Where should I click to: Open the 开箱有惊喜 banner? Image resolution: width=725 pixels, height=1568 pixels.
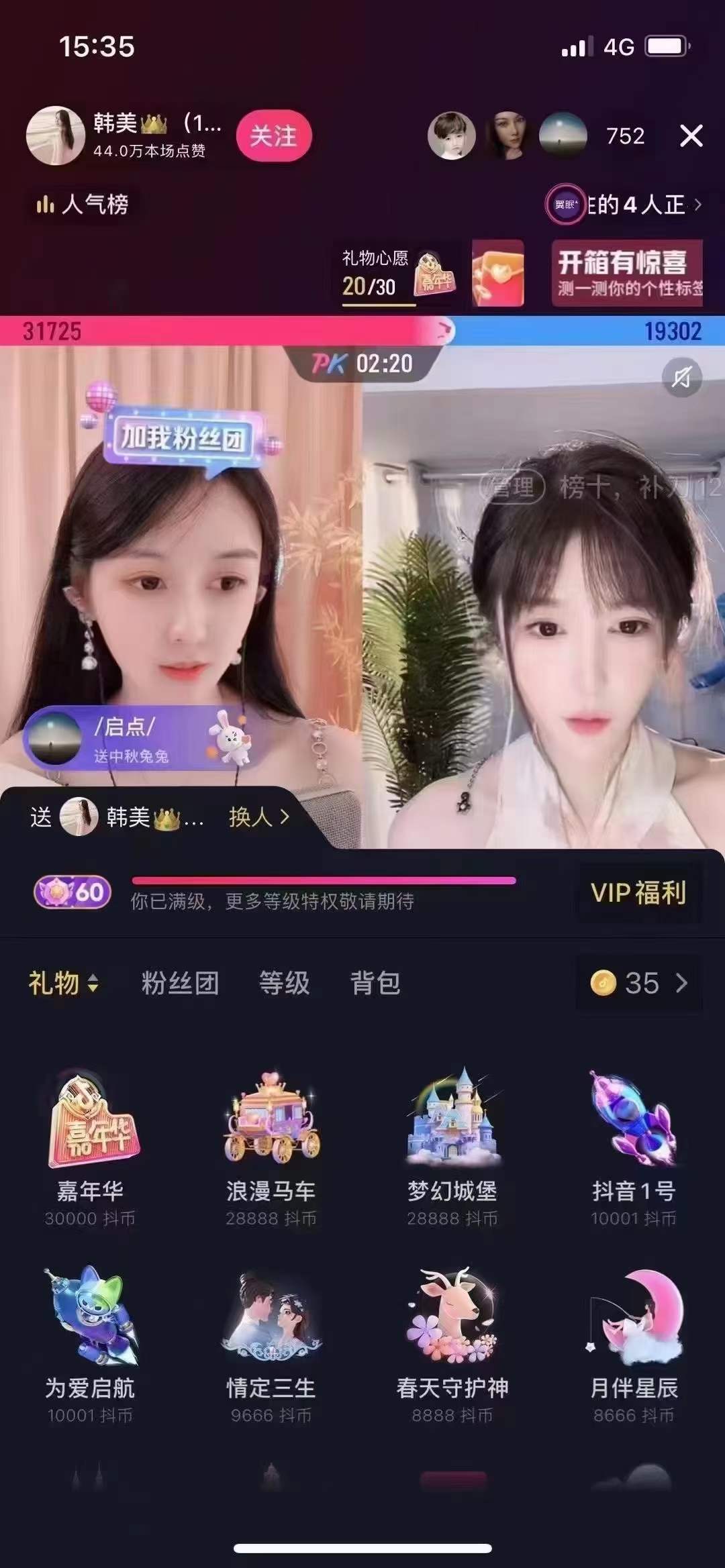coord(627,274)
